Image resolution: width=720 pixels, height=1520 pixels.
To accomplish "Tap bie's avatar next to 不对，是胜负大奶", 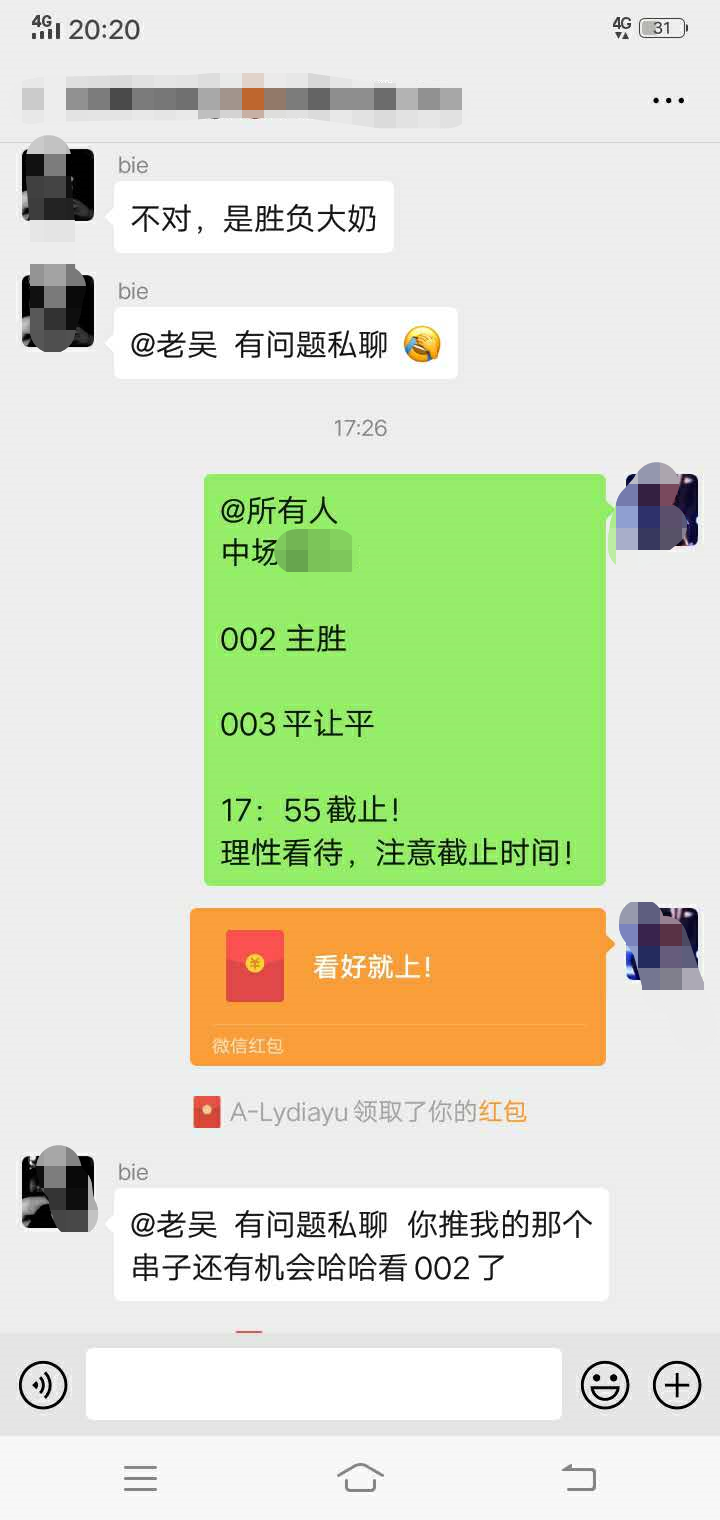I will pos(57,184).
